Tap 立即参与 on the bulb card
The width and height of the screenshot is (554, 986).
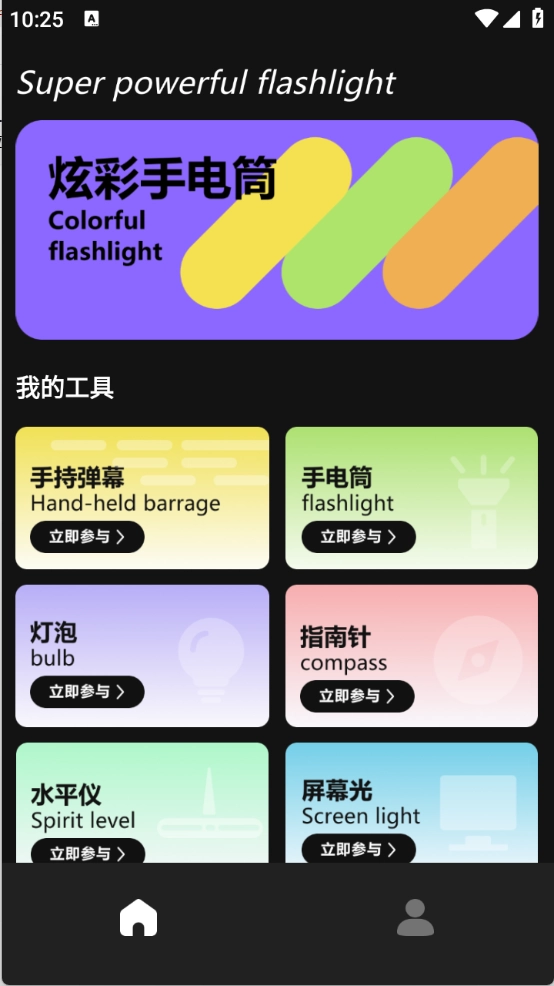coord(87,692)
